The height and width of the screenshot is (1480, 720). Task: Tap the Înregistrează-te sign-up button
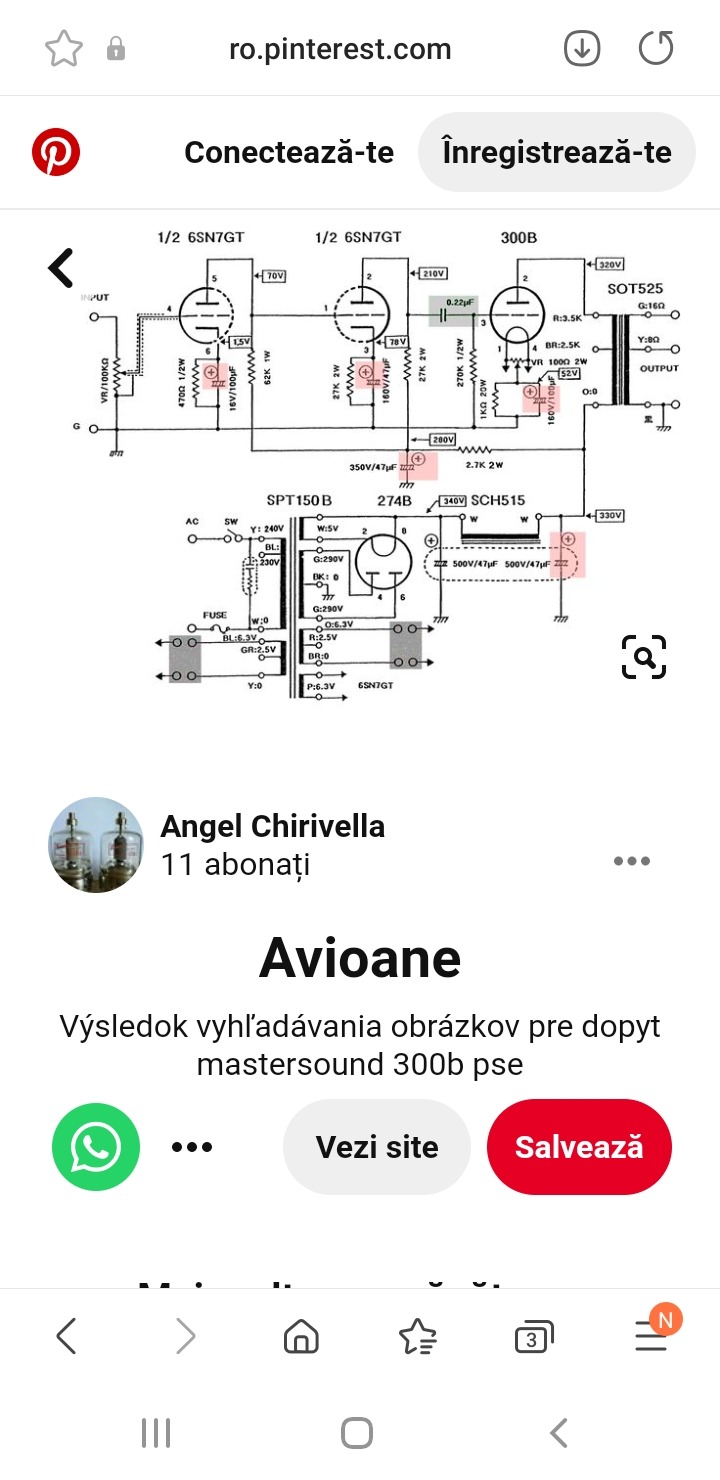click(x=557, y=152)
